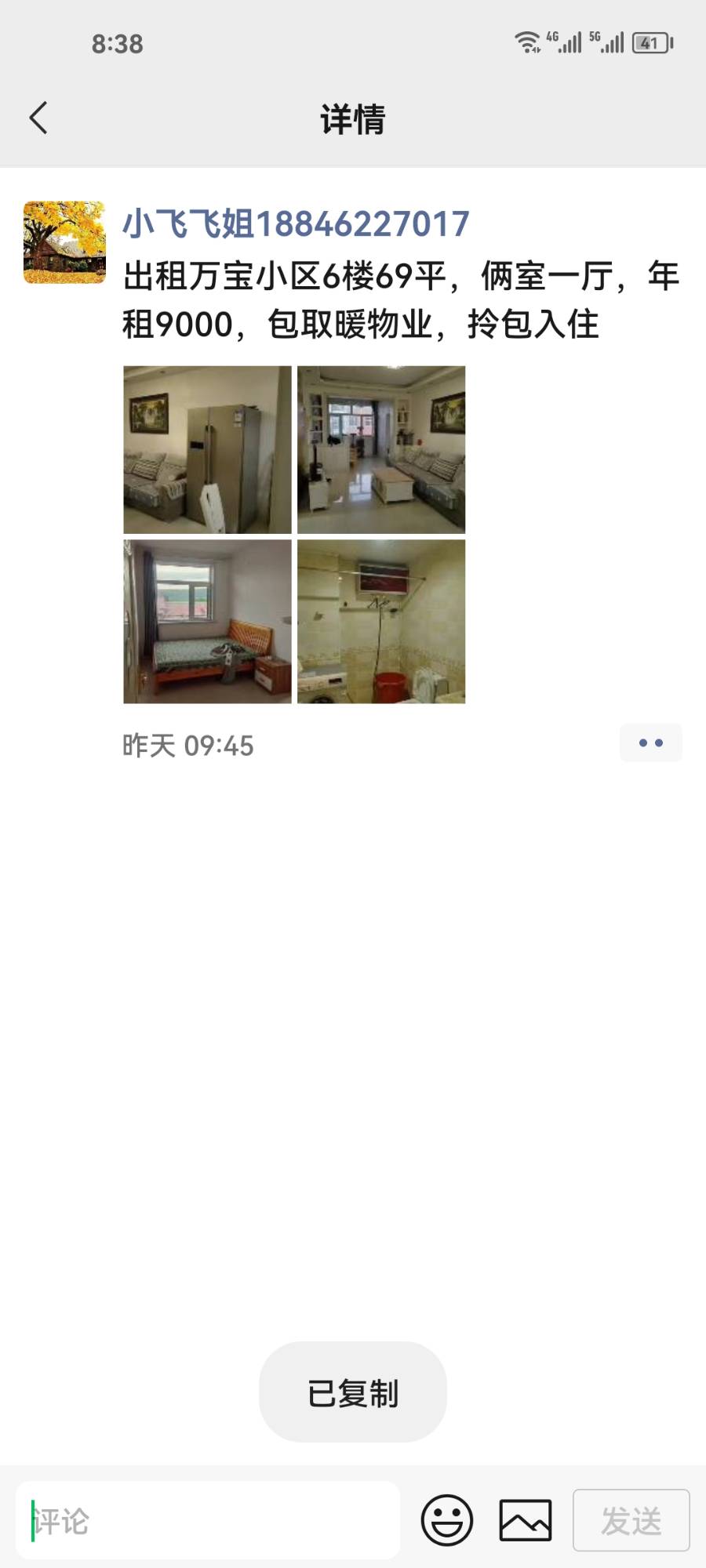Image resolution: width=706 pixels, height=1568 pixels.
Task: Open 小飞飞姐's profile avatar
Action: pos(64,242)
